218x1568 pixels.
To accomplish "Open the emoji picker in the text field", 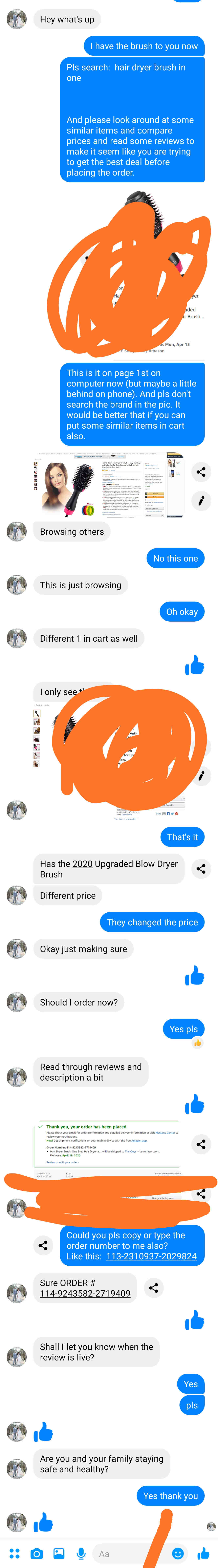I will coord(177,1553).
